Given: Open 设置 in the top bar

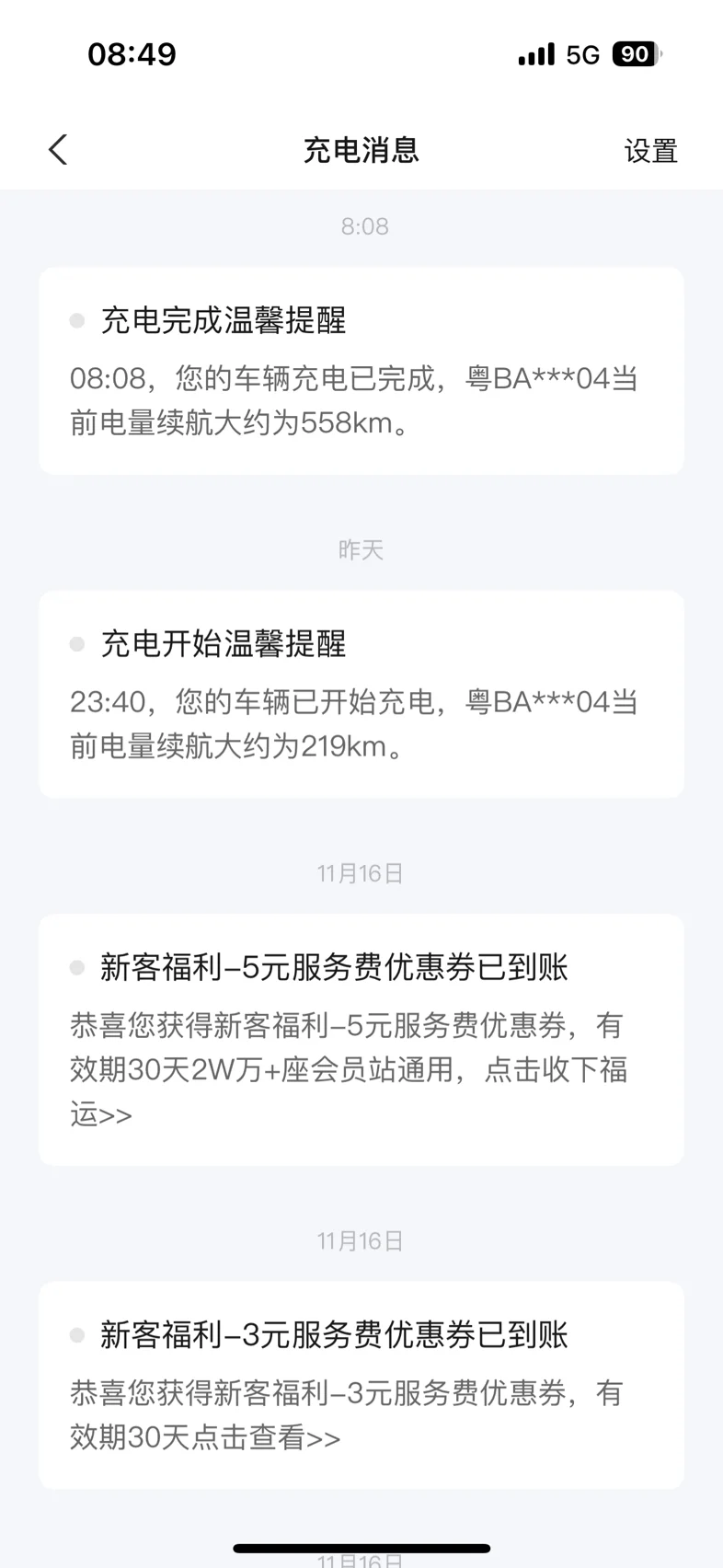Looking at the screenshot, I should pyautogui.click(x=650, y=151).
